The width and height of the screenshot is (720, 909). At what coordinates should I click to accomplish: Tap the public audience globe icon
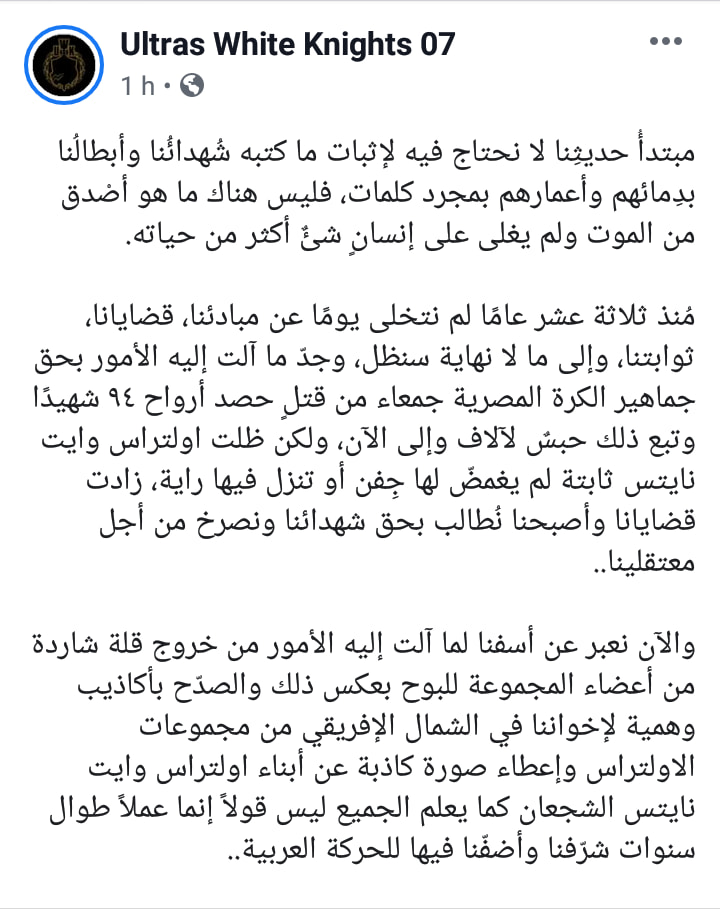click(x=192, y=86)
